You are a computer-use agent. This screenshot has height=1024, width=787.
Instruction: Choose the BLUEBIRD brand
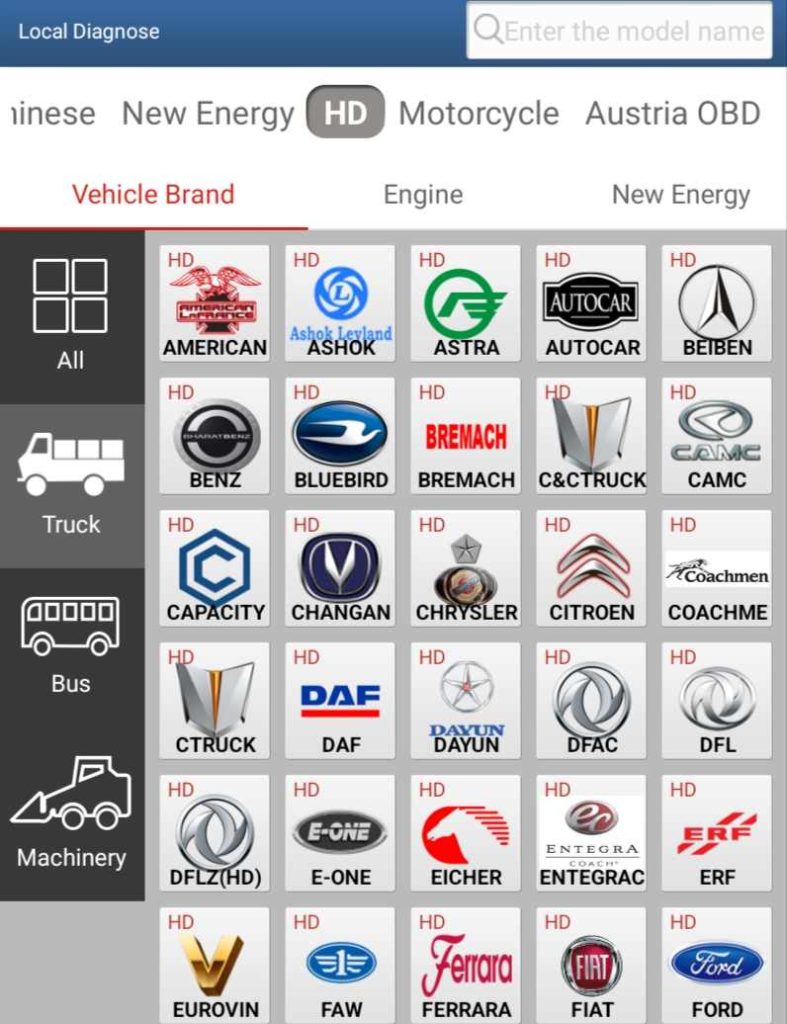pos(340,436)
